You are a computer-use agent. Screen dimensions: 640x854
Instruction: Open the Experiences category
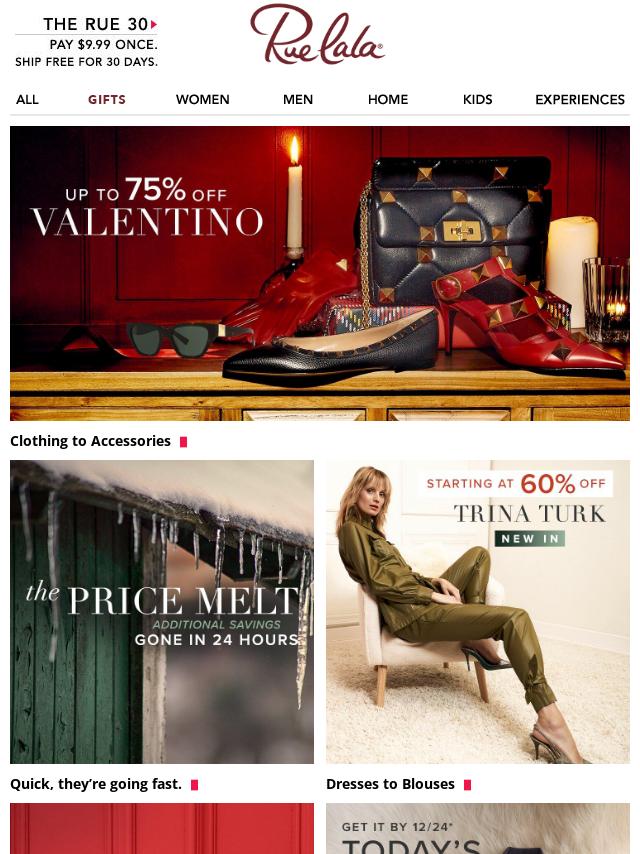(x=580, y=99)
